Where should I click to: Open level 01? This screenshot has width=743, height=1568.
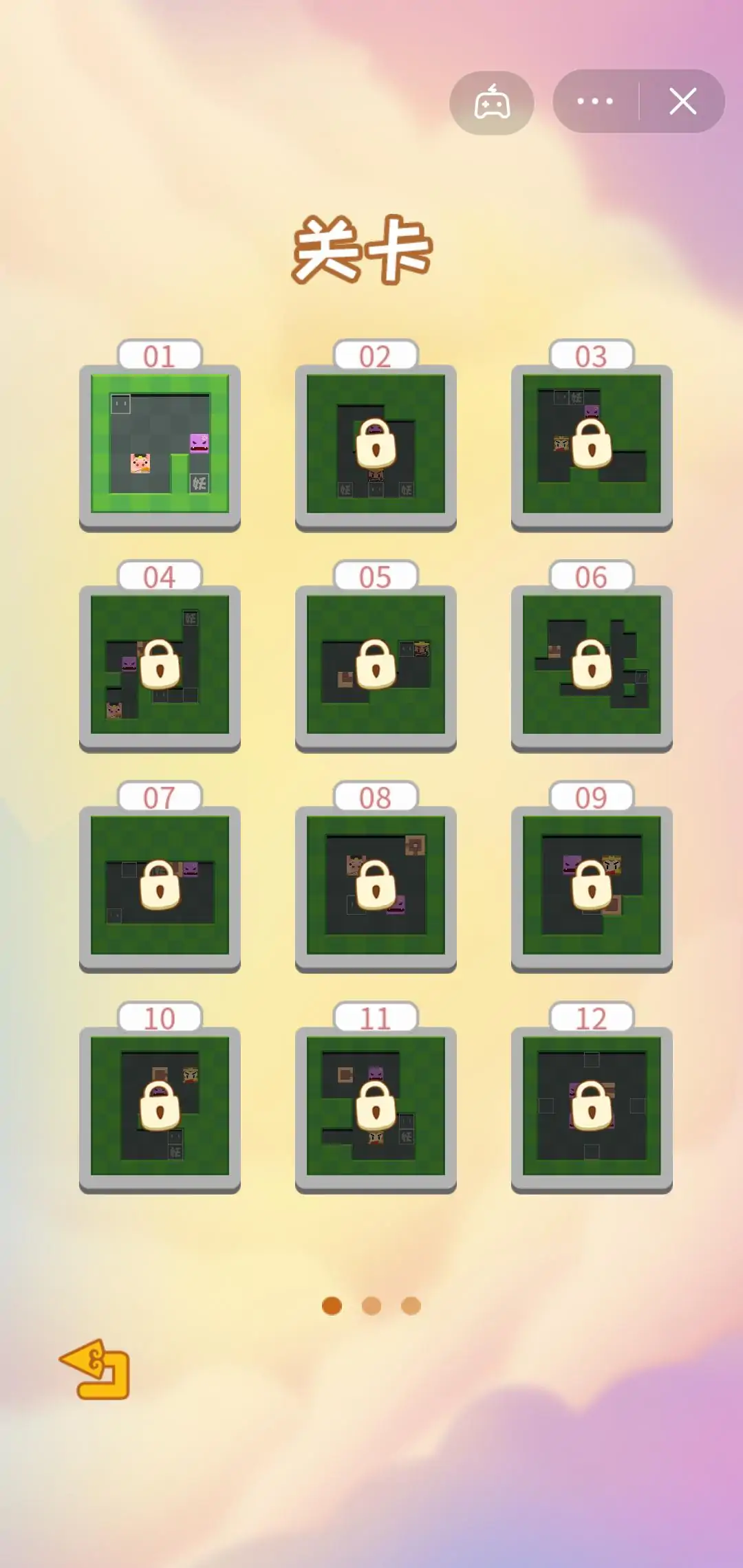click(160, 444)
